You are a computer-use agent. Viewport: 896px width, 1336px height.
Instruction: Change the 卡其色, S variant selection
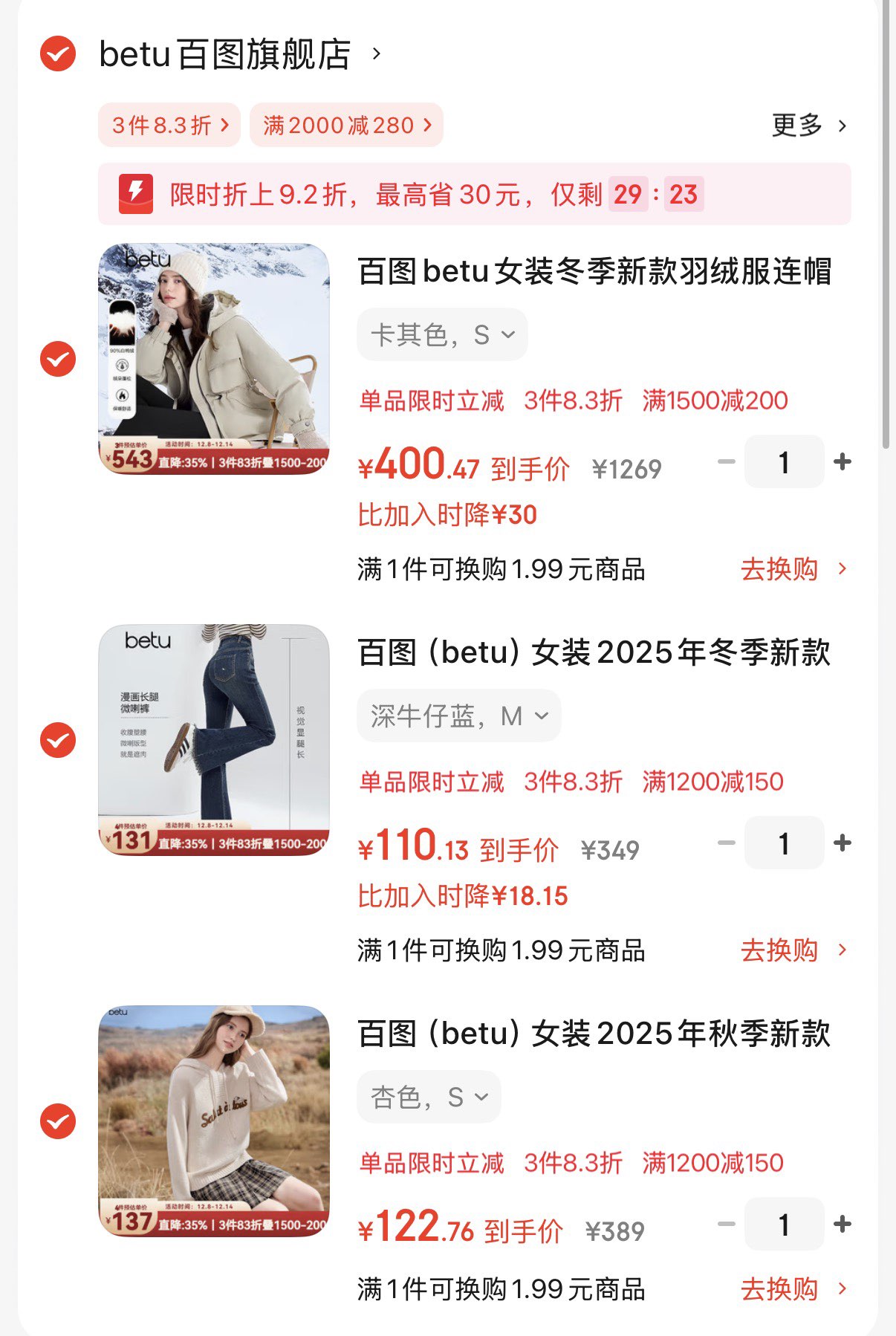pos(442,335)
